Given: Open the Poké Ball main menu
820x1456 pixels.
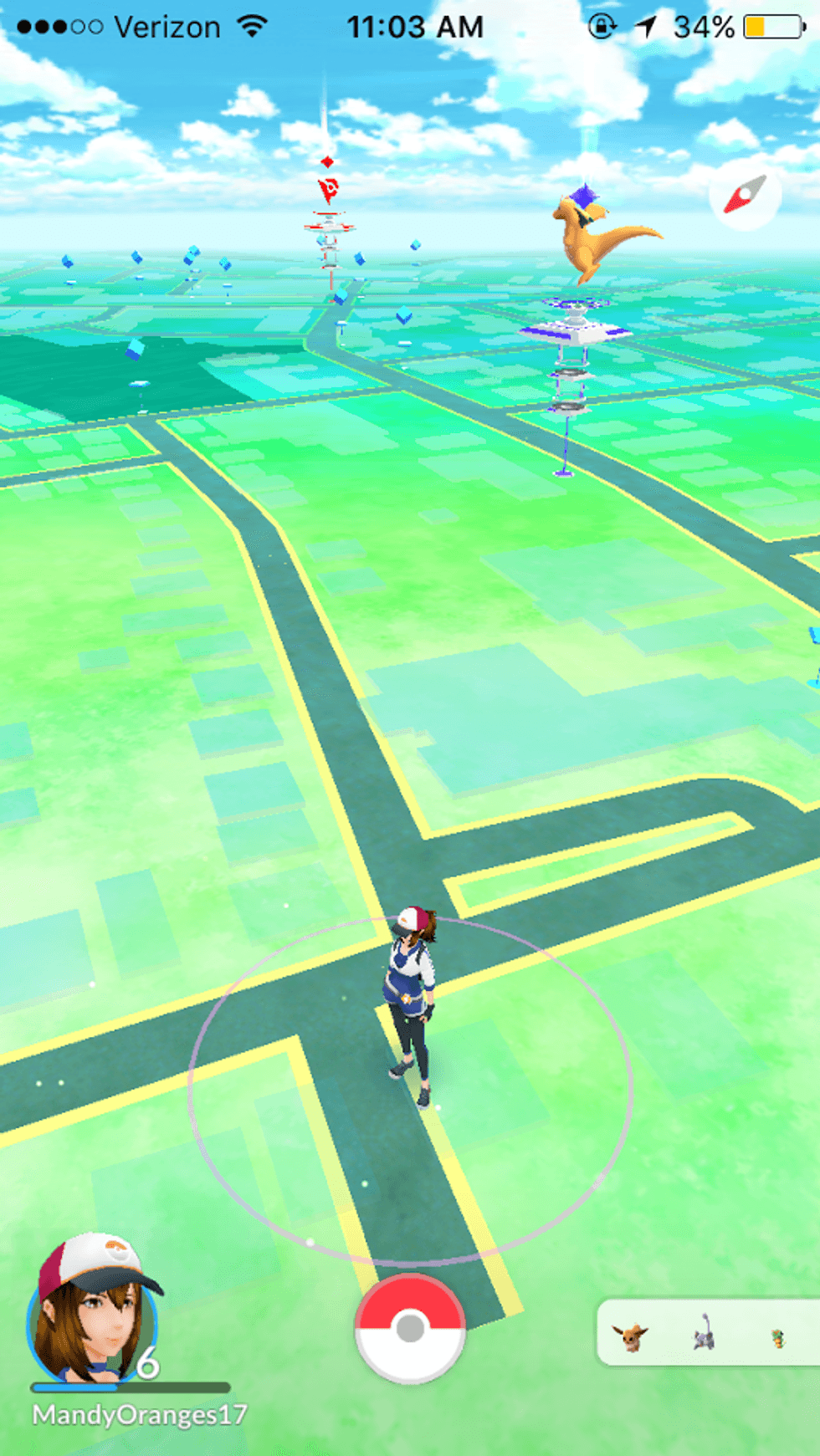Looking at the screenshot, I should point(410,1329).
